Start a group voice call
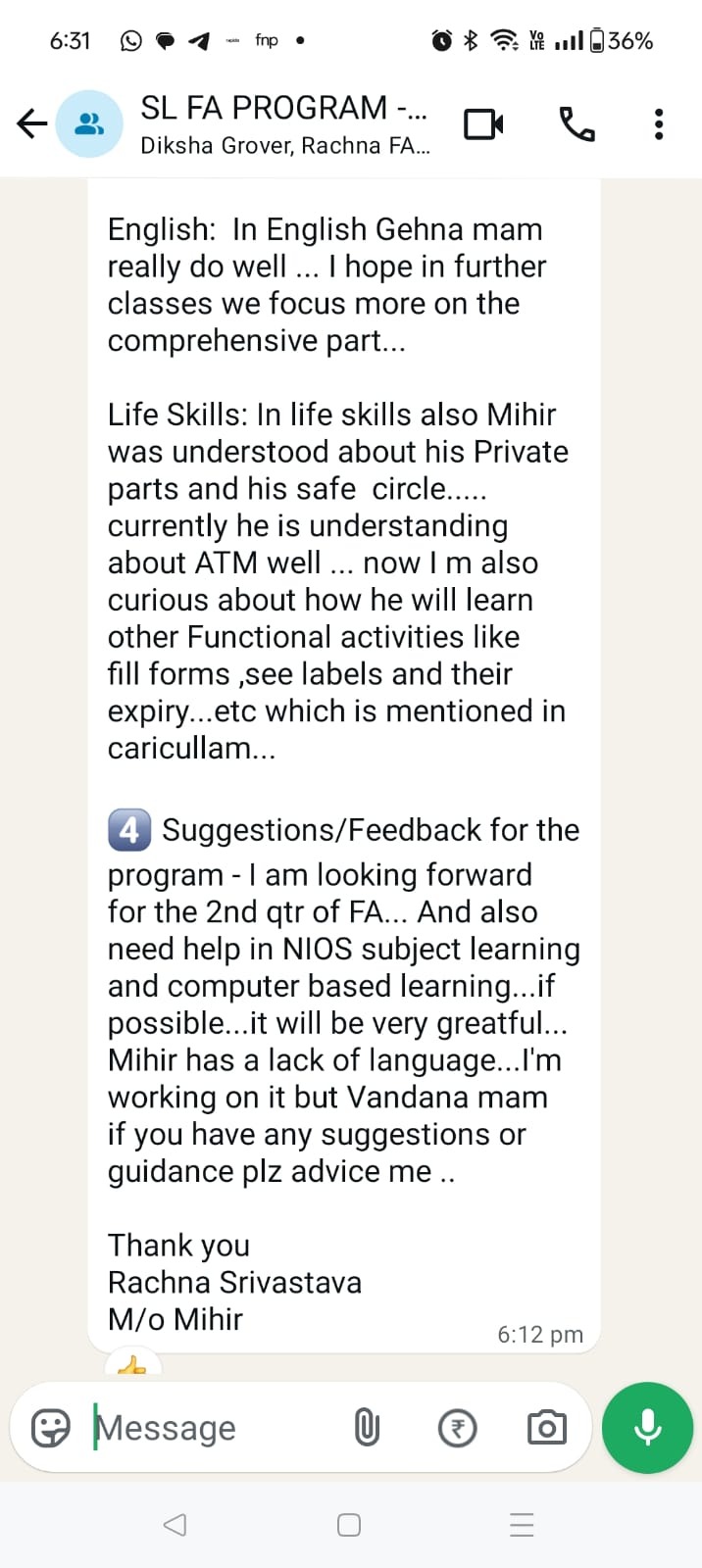Viewport: 702px width, 1568px height. [x=577, y=124]
